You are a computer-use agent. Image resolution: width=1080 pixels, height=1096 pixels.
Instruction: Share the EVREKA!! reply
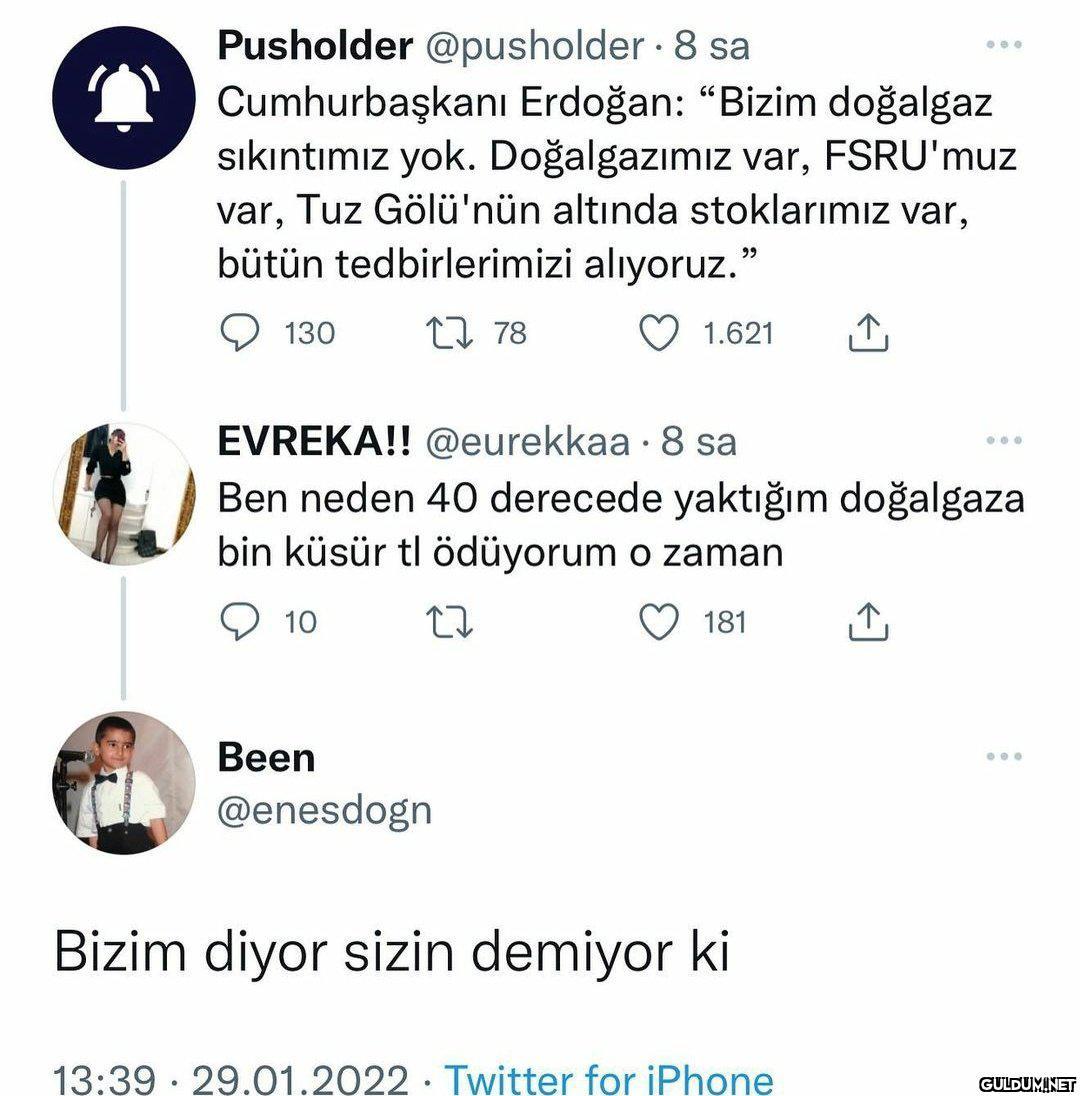868,622
